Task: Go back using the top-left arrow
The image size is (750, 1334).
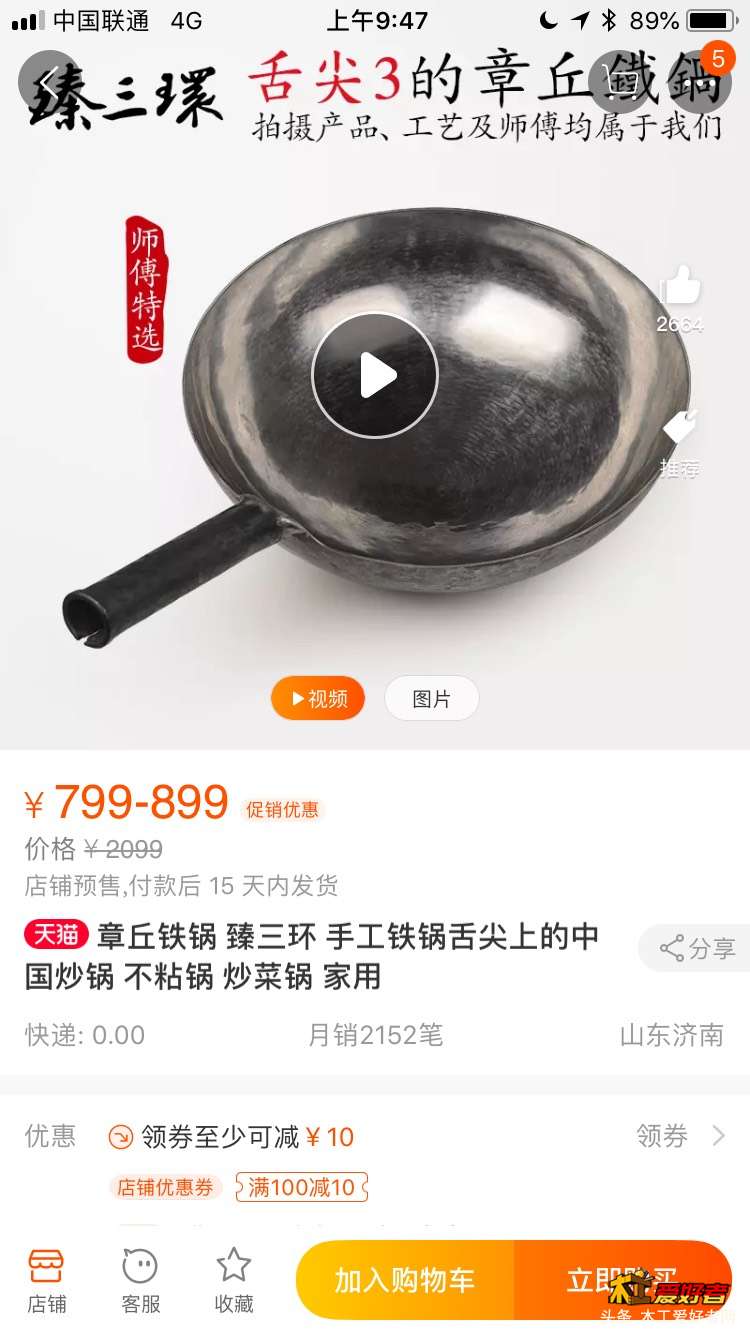Action: (49, 81)
